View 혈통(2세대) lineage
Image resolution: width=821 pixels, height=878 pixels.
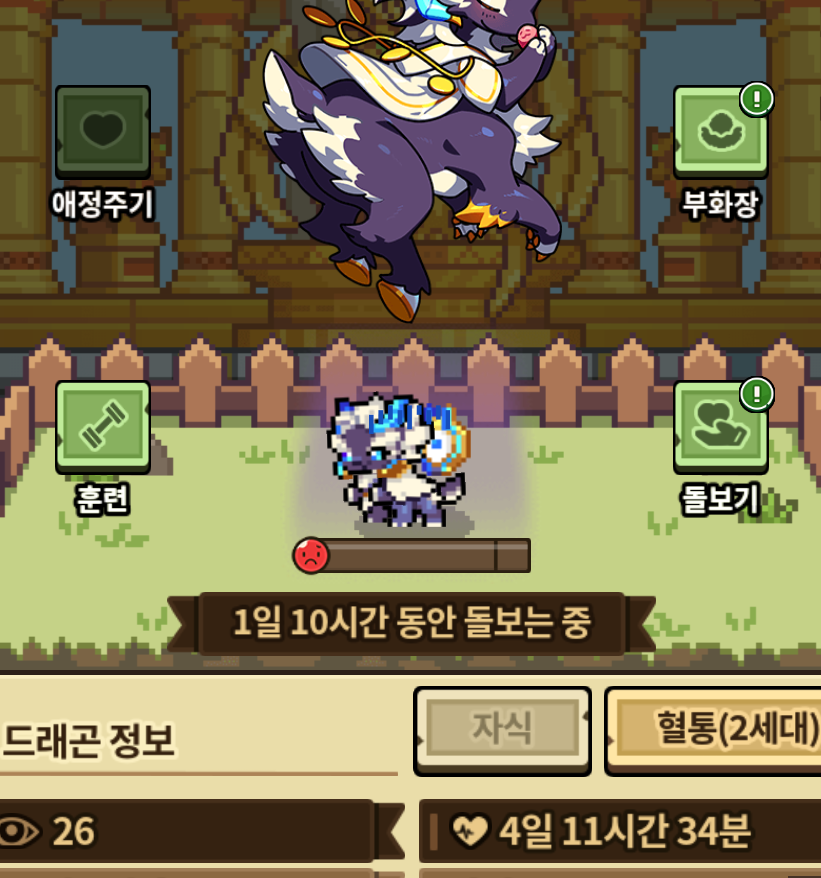point(716,730)
